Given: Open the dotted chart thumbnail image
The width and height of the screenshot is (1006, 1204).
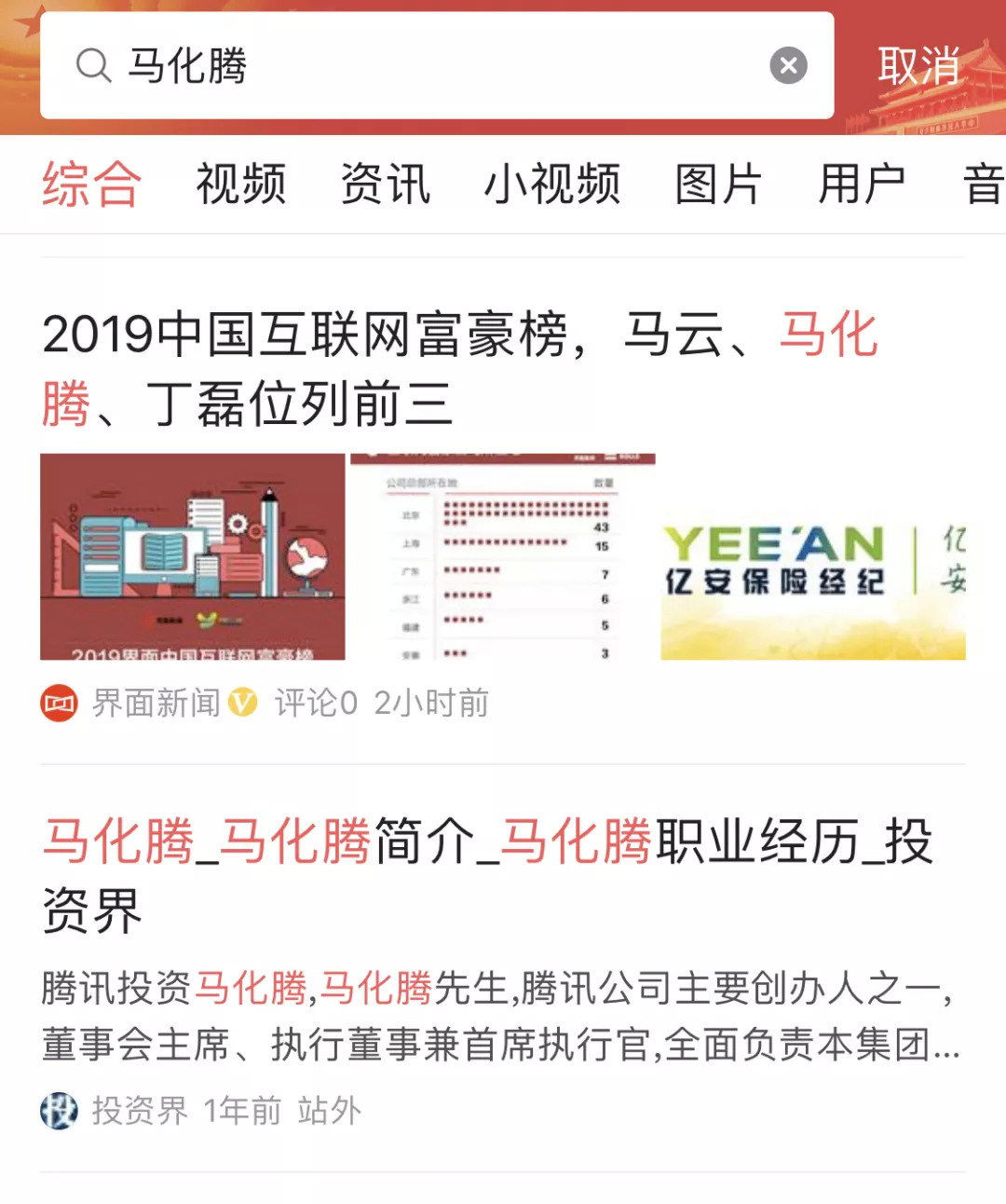Looking at the screenshot, I should (502, 557).
